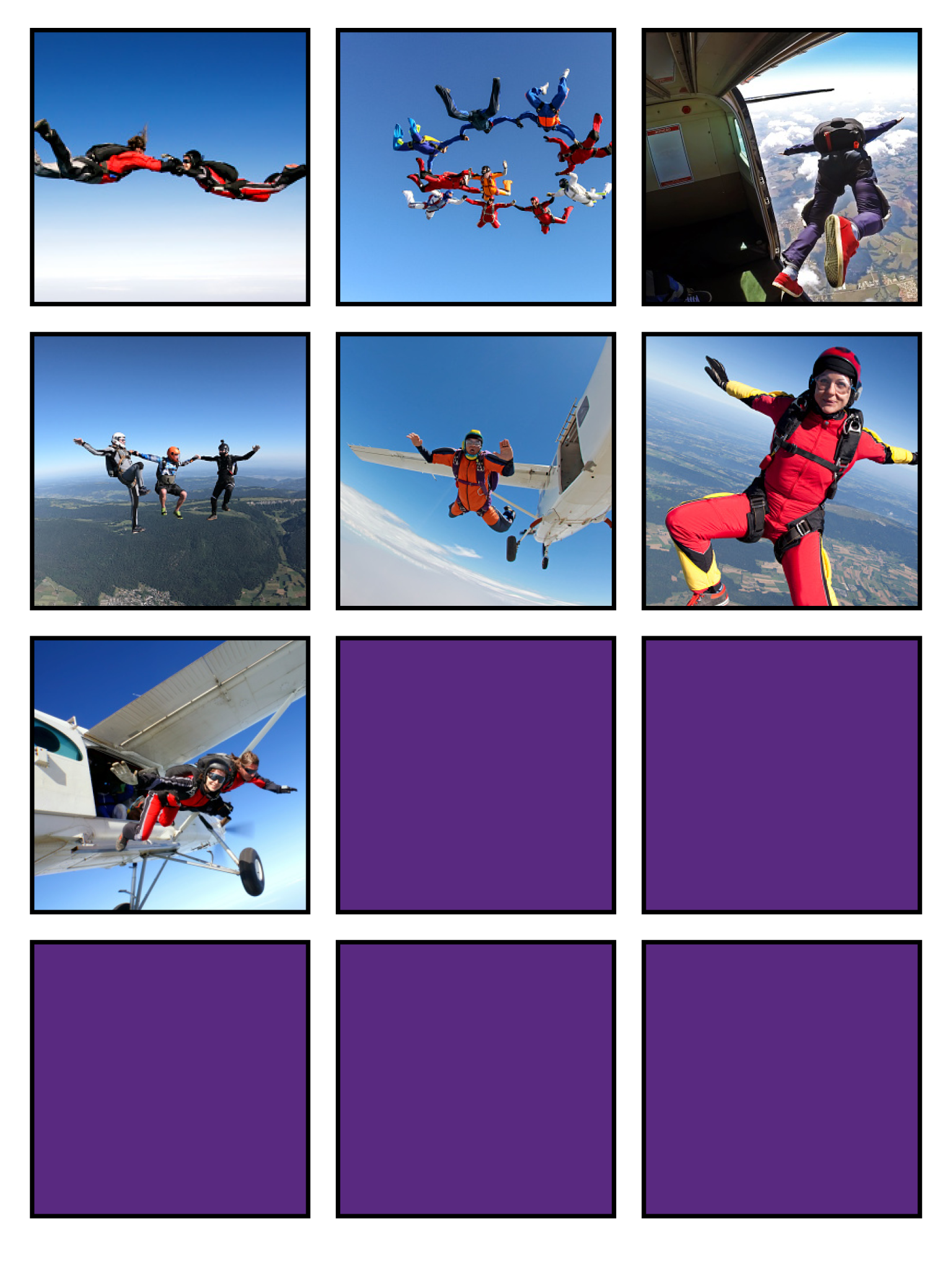952x1270 pixels.
Task: Open the photo of two skydivers holding hands
Action: click(x=170, y=167)
